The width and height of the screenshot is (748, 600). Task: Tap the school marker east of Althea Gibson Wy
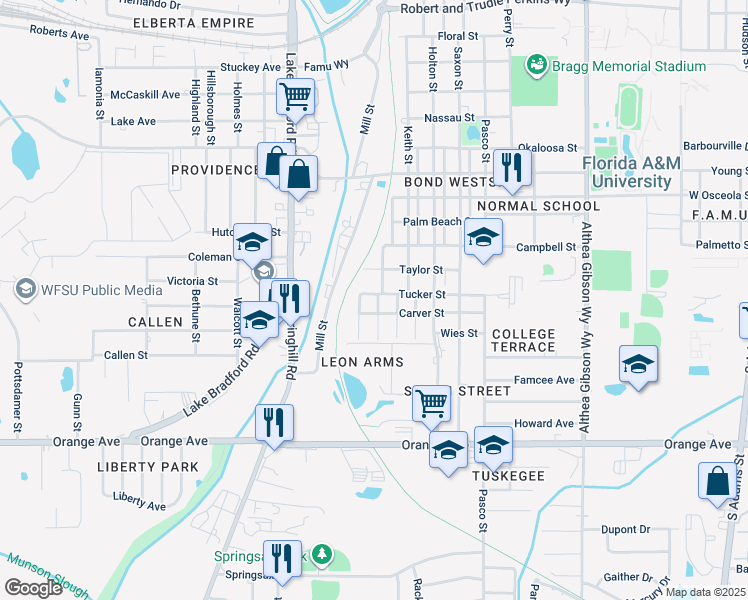[638, 366]
